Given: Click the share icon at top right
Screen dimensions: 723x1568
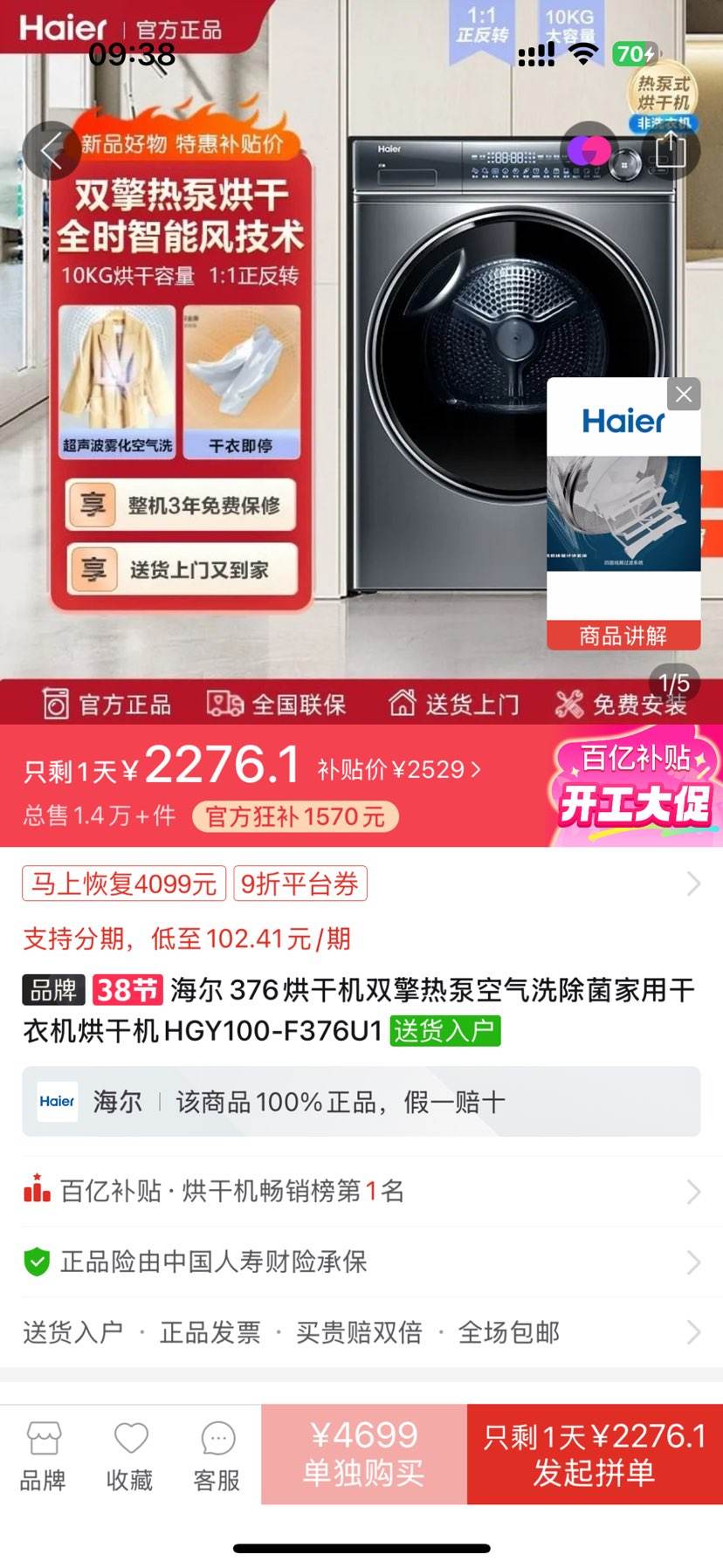Looking at the screenshot, I should tap(671, 150).
